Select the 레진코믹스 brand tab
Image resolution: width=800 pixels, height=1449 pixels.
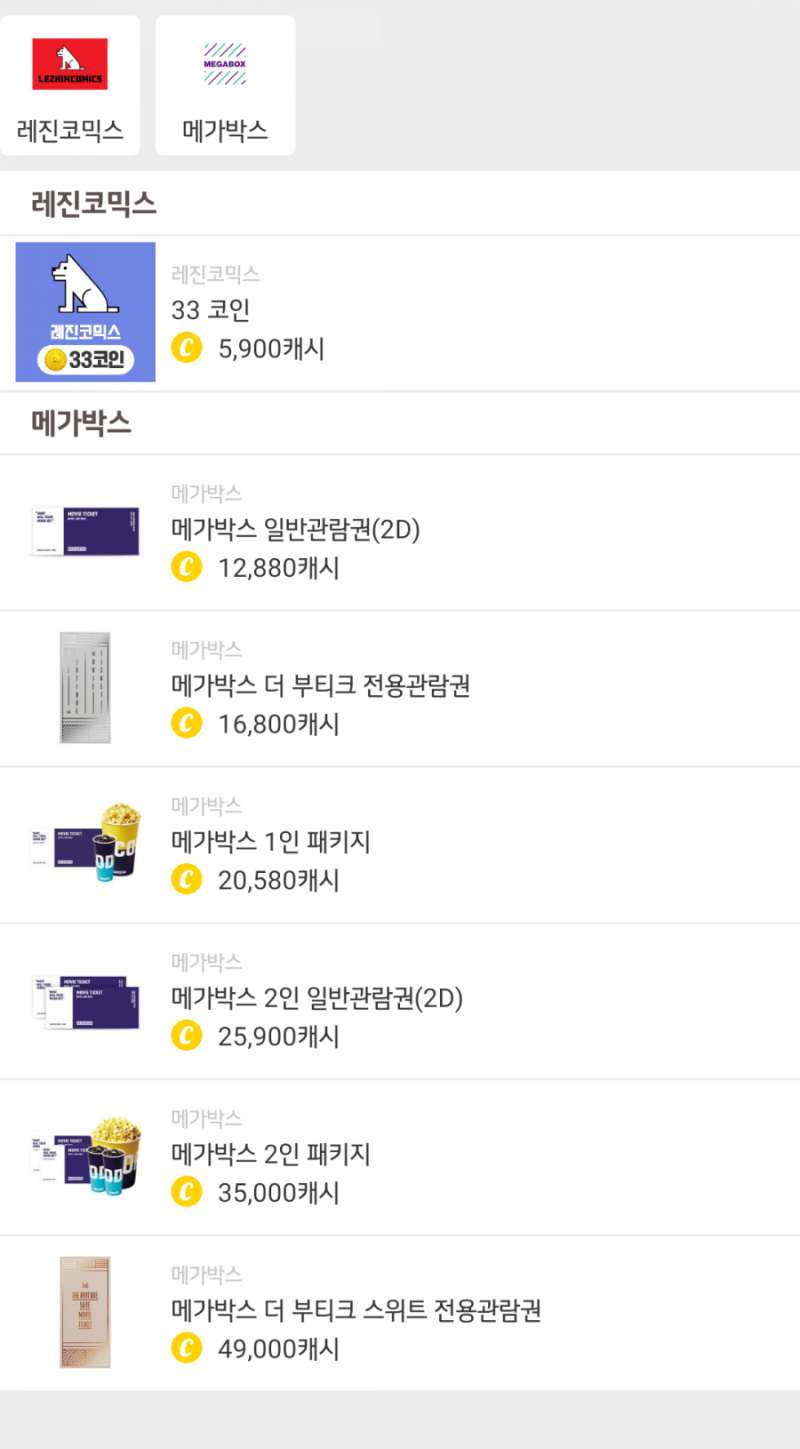(70, 85)
